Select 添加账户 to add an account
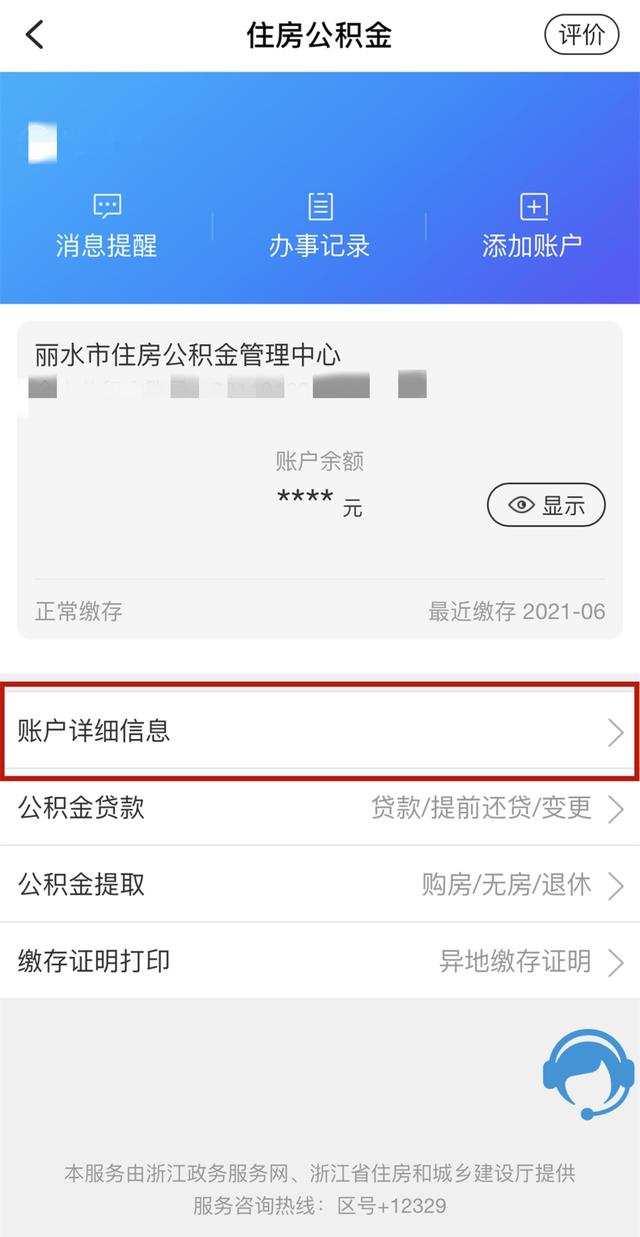Screen dimensions: 640x1237 click(533, 227)
